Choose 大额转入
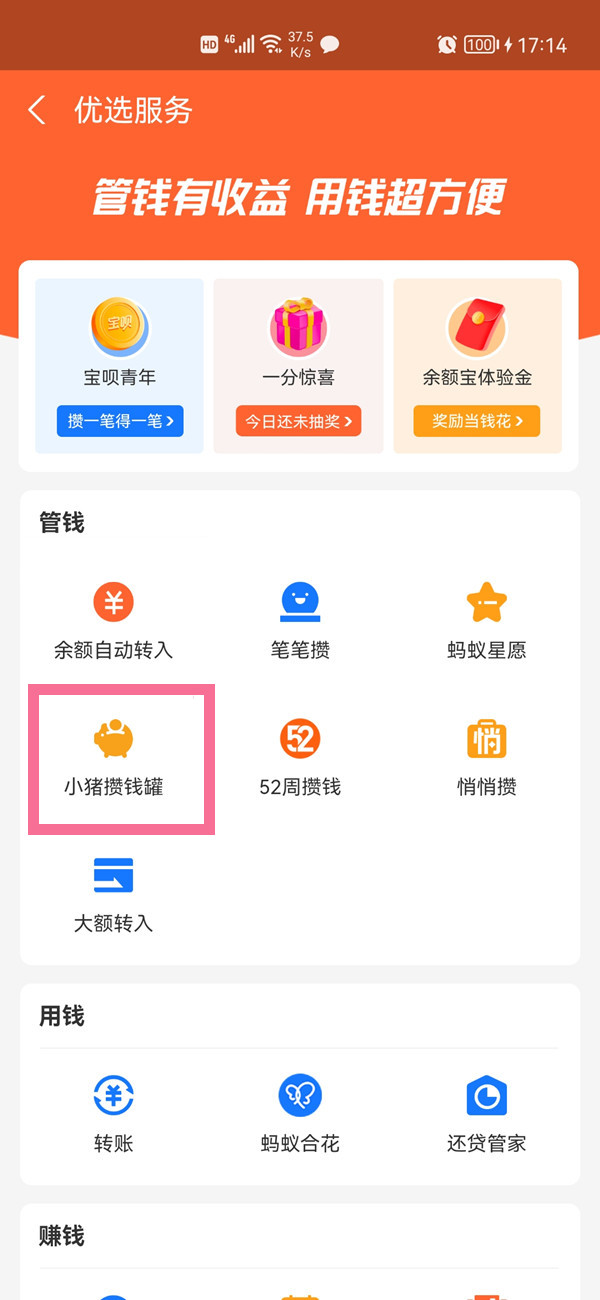Viewport: 600px width, 1300px height. (113, 894)
